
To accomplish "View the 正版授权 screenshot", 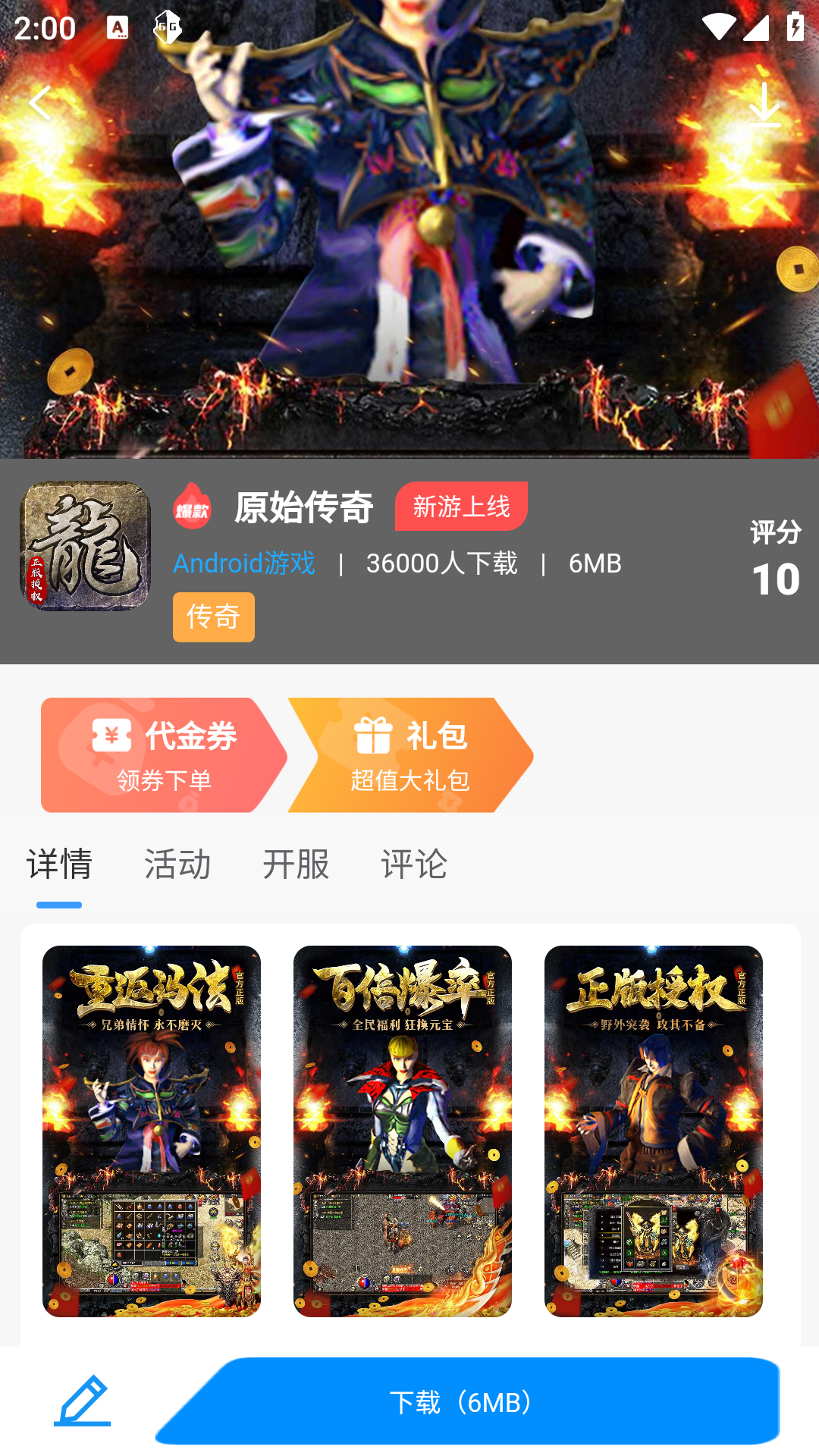I will coord(654,1131).
